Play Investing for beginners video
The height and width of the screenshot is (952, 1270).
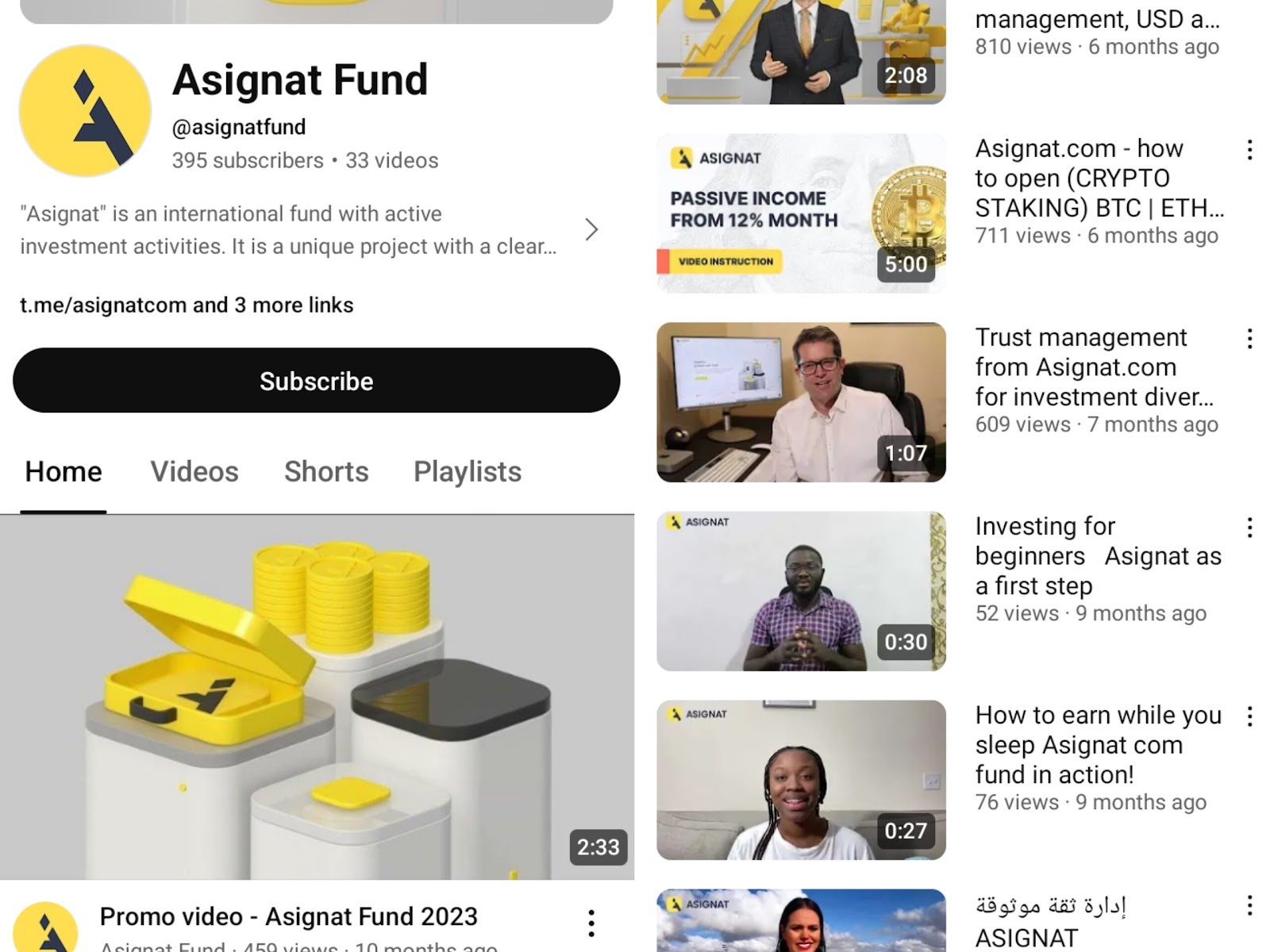pyautogui.click(x=801, y=591)
